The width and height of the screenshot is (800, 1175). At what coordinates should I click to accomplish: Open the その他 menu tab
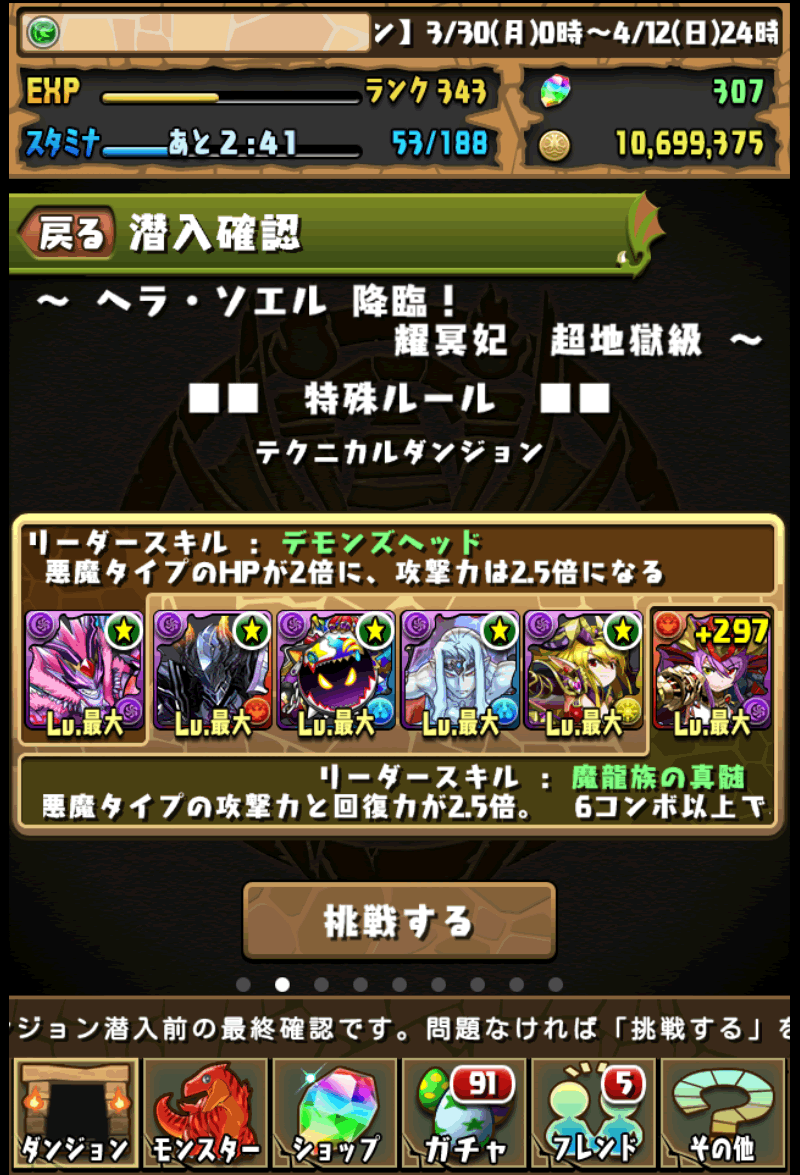click(723, 1112)
